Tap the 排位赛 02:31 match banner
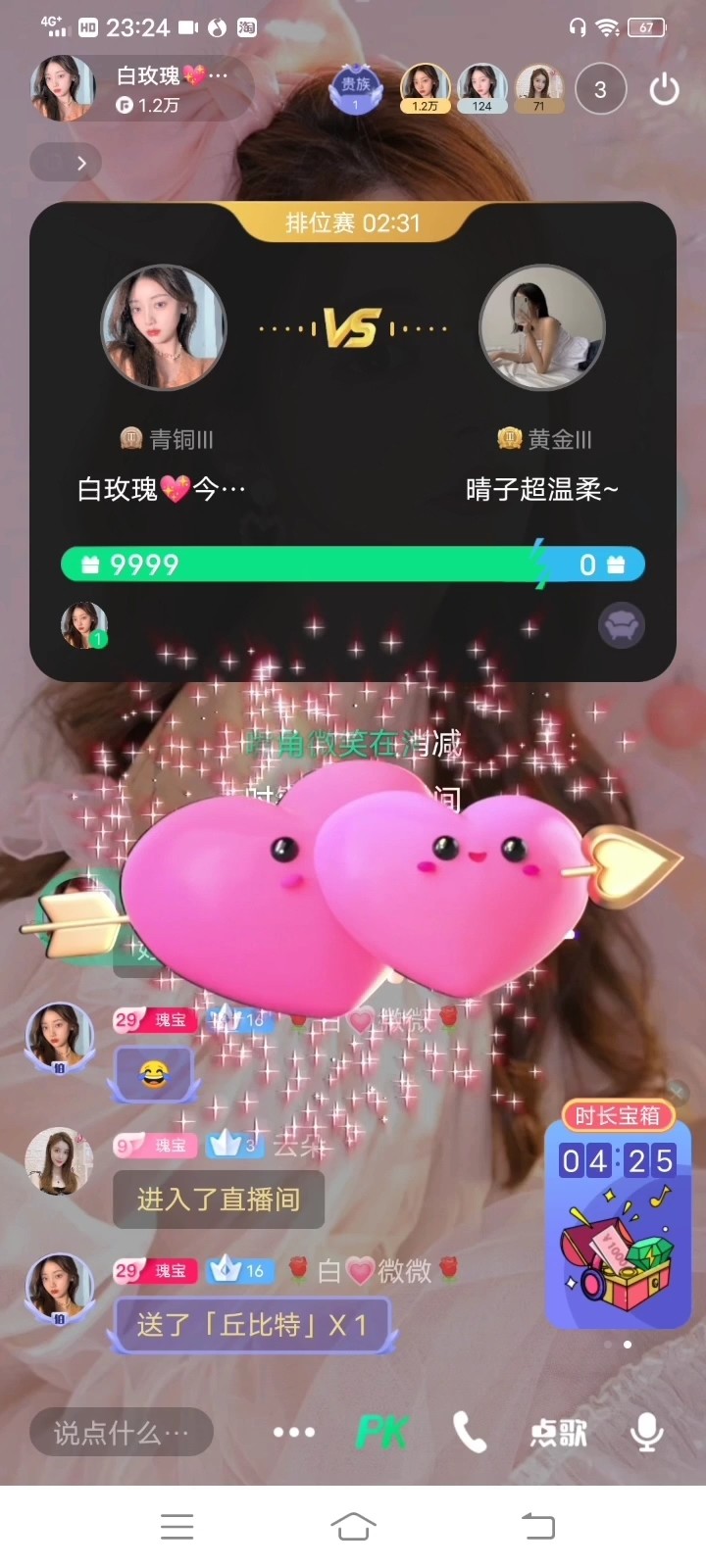The image size is (706, 1568). coord(352,223)
